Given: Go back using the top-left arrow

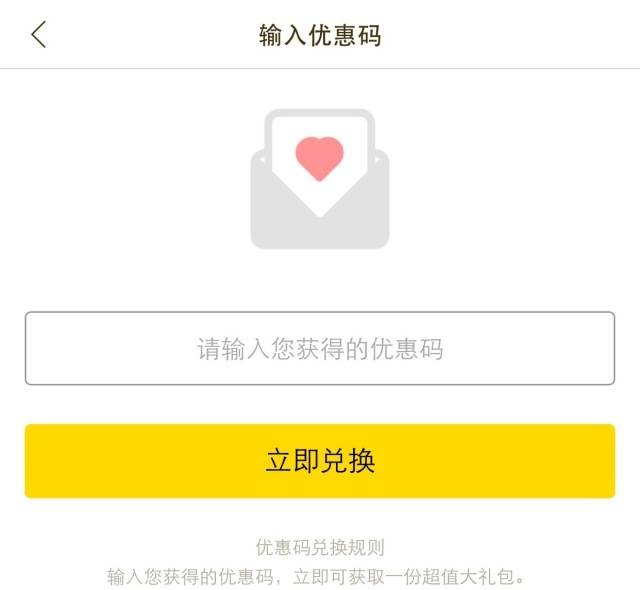Looking at the screenshot, I should 39,35.
